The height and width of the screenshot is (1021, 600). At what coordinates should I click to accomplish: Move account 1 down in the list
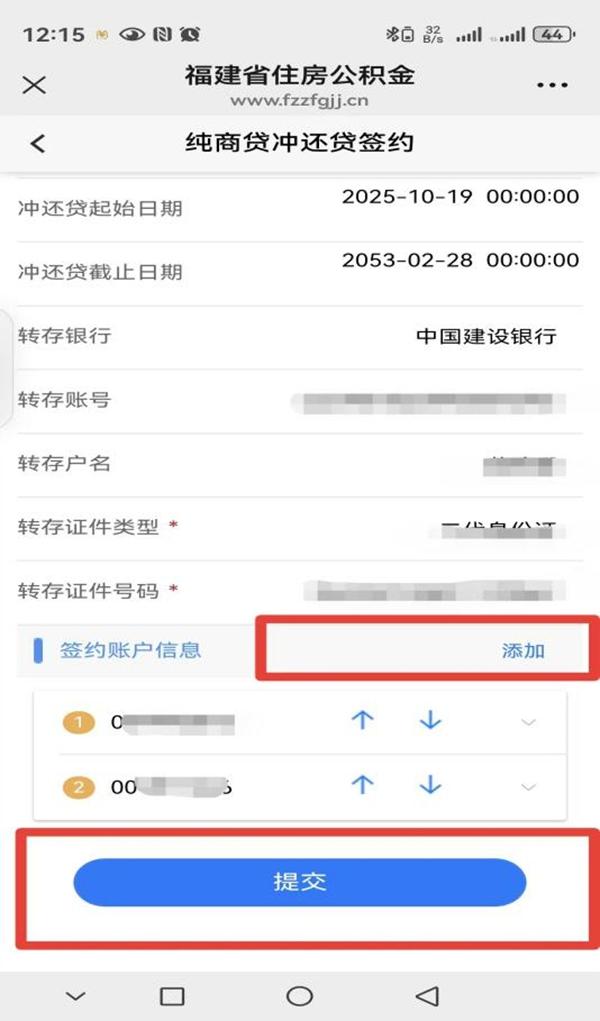[430, 721]
